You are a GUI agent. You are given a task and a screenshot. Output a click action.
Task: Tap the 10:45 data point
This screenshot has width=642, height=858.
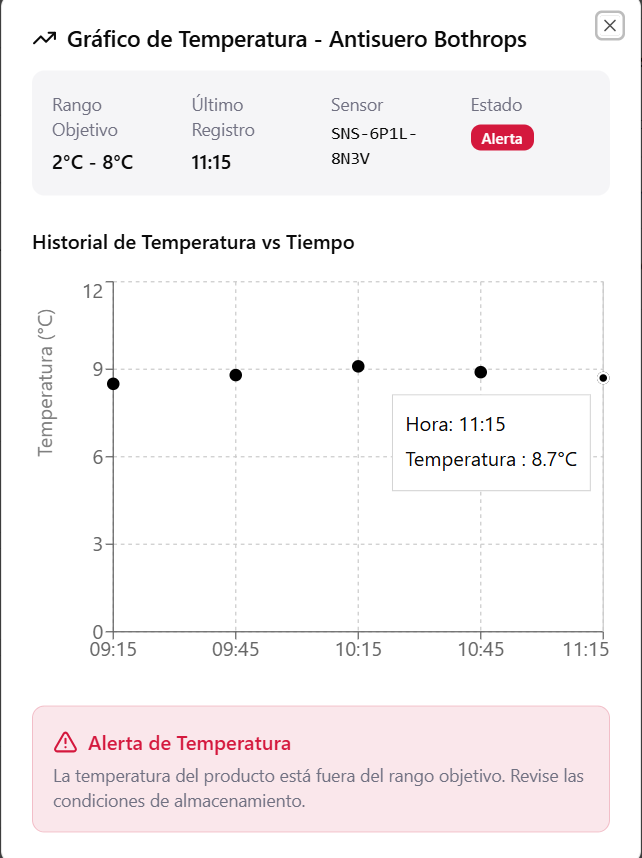coord(481,372)
